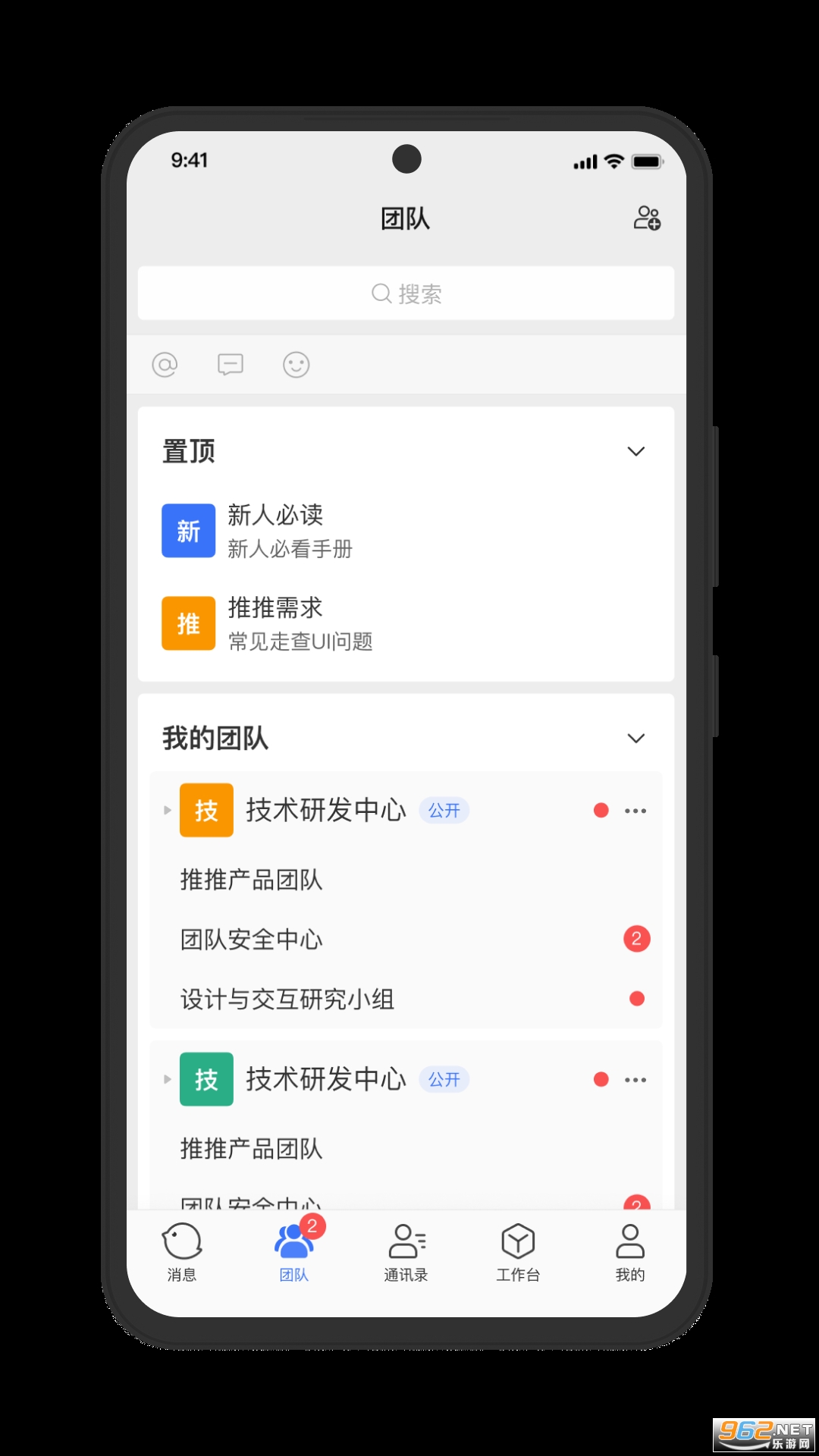This screenshot has width=819, height=1456.
Task: Open 技术研发中心 with the green icon
Action: click(x=325, y=1079)
